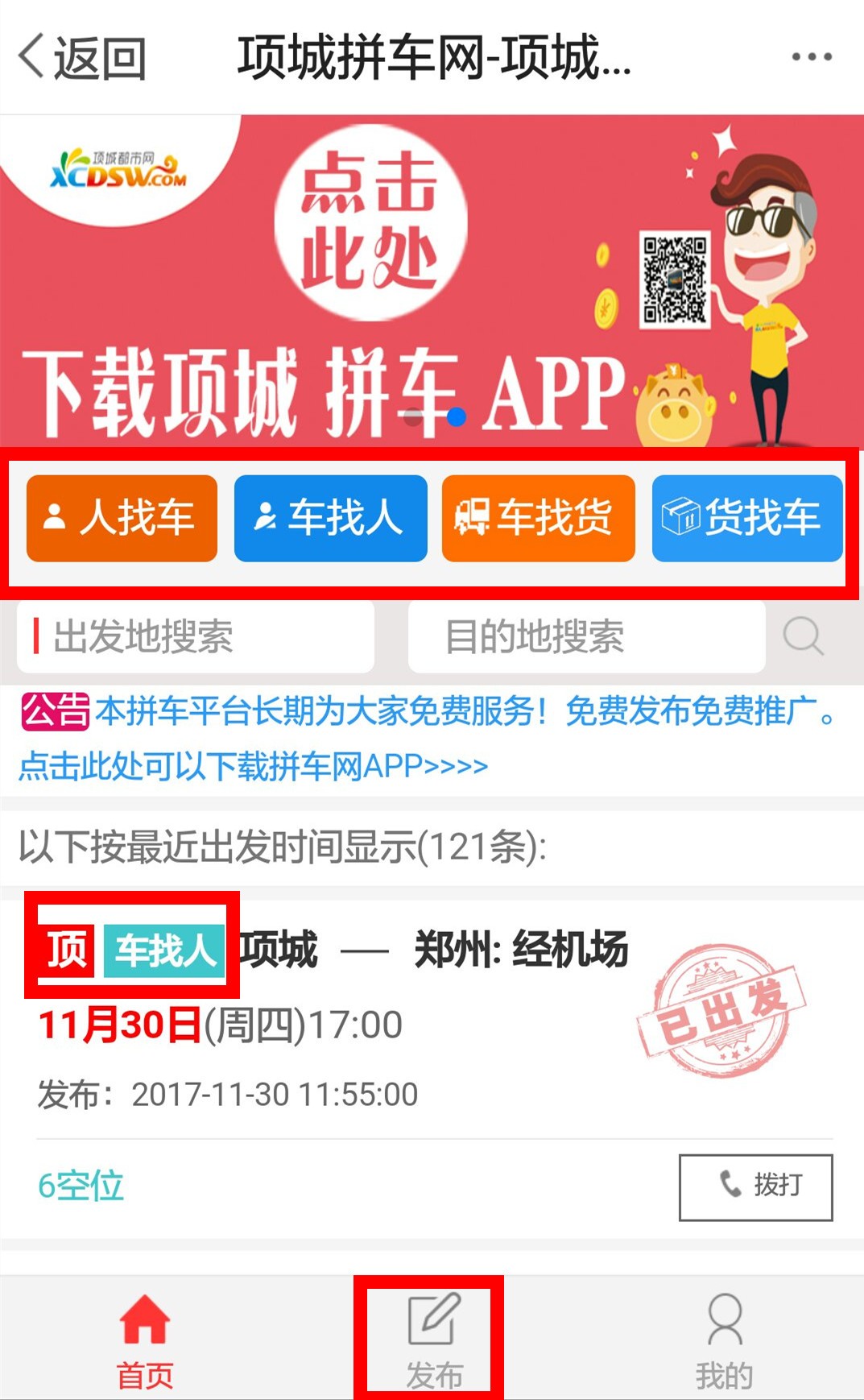Select the 人找车 category
864x1400 pixels.
point(122,518)
